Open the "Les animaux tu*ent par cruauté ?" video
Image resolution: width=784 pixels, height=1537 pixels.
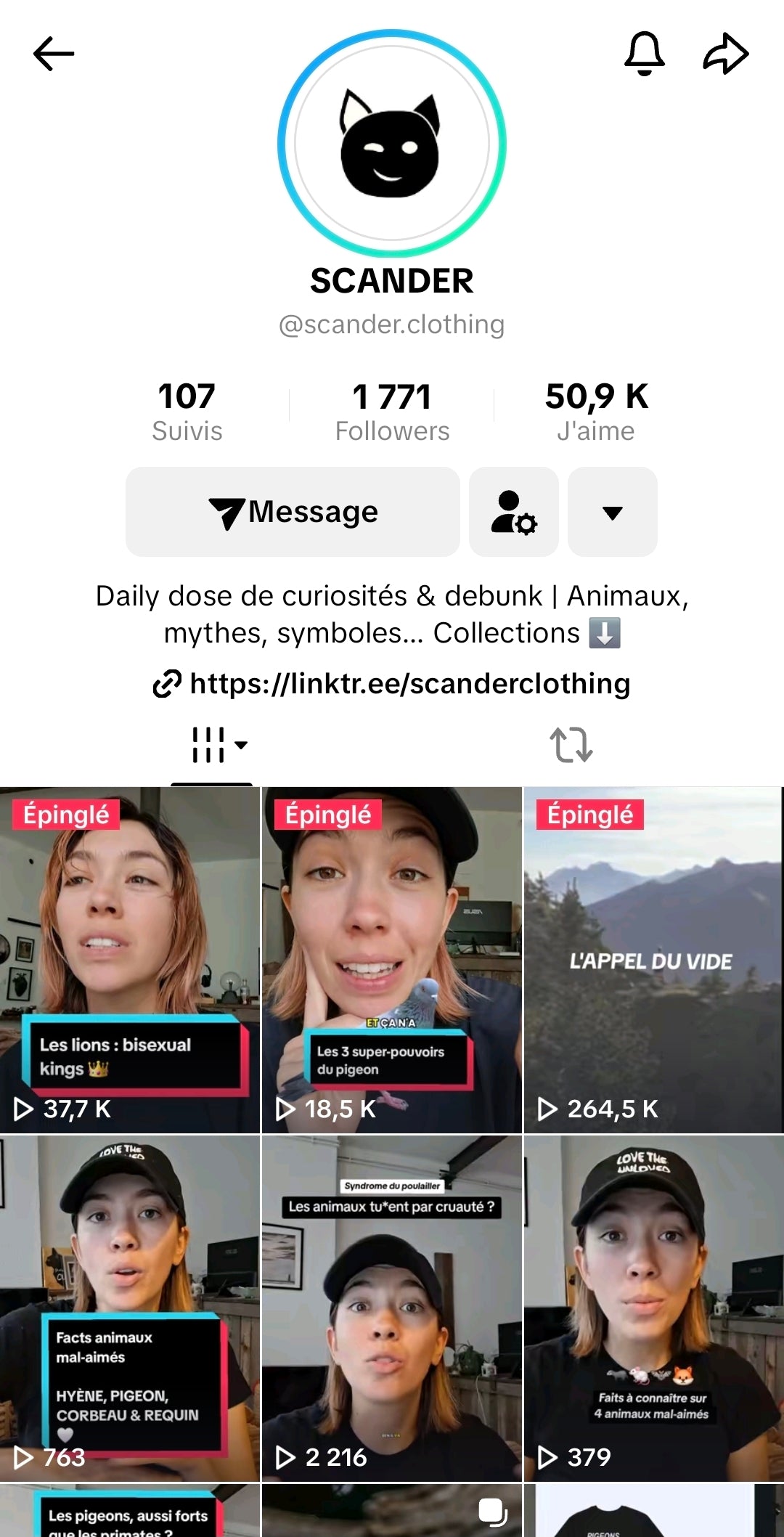point(392,1307)
